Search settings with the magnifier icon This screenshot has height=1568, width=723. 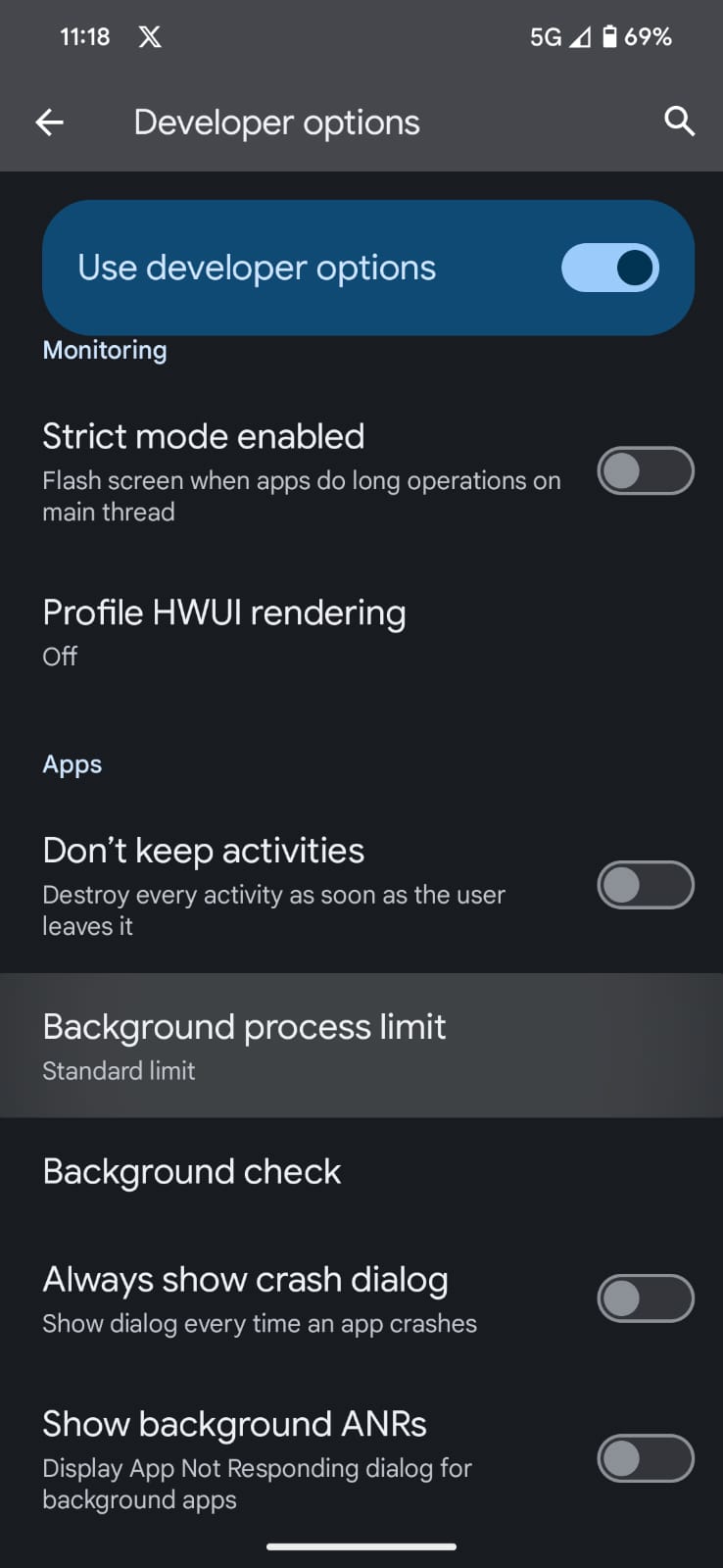click(x=679, y=122)
